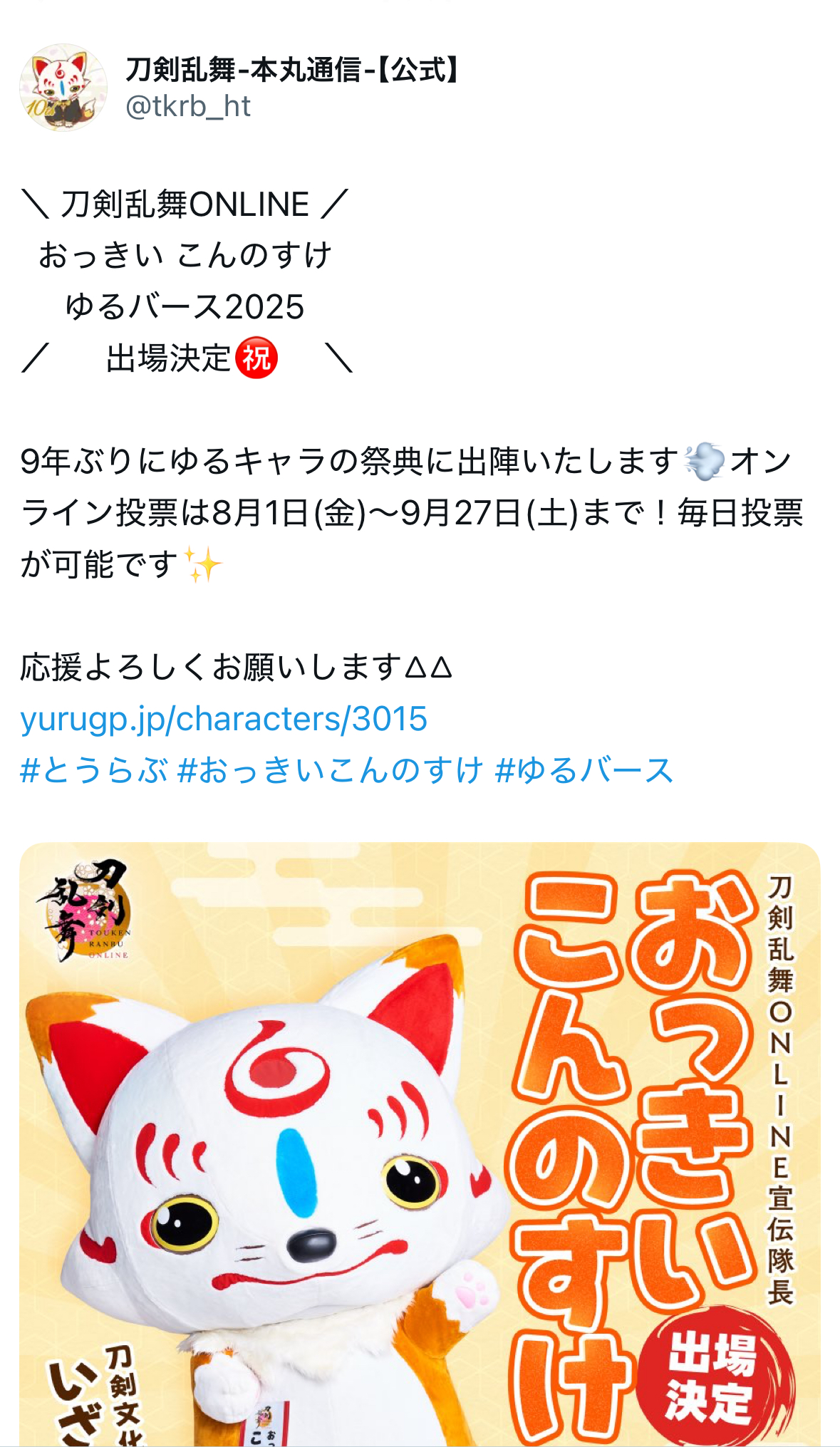840x1447 pixels.
Task: Tap the #とうらぶ hashtag
Action: pyautogui.click(x=94, y=770)
